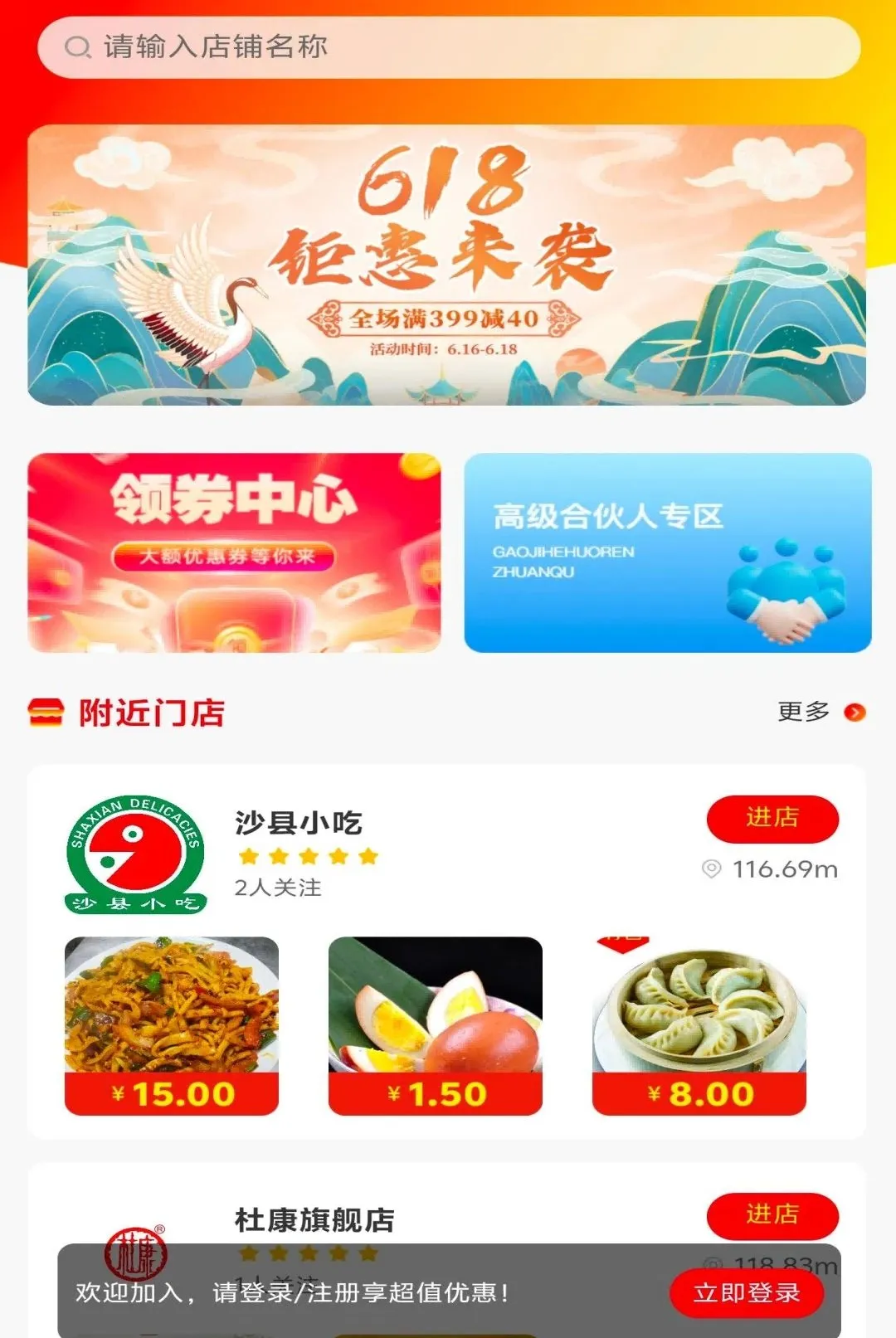Open the ¥8.00 steamed dumplings item
This screenshot has height=1338, width=896.
pyautogui.click(x=699, y=1025)
